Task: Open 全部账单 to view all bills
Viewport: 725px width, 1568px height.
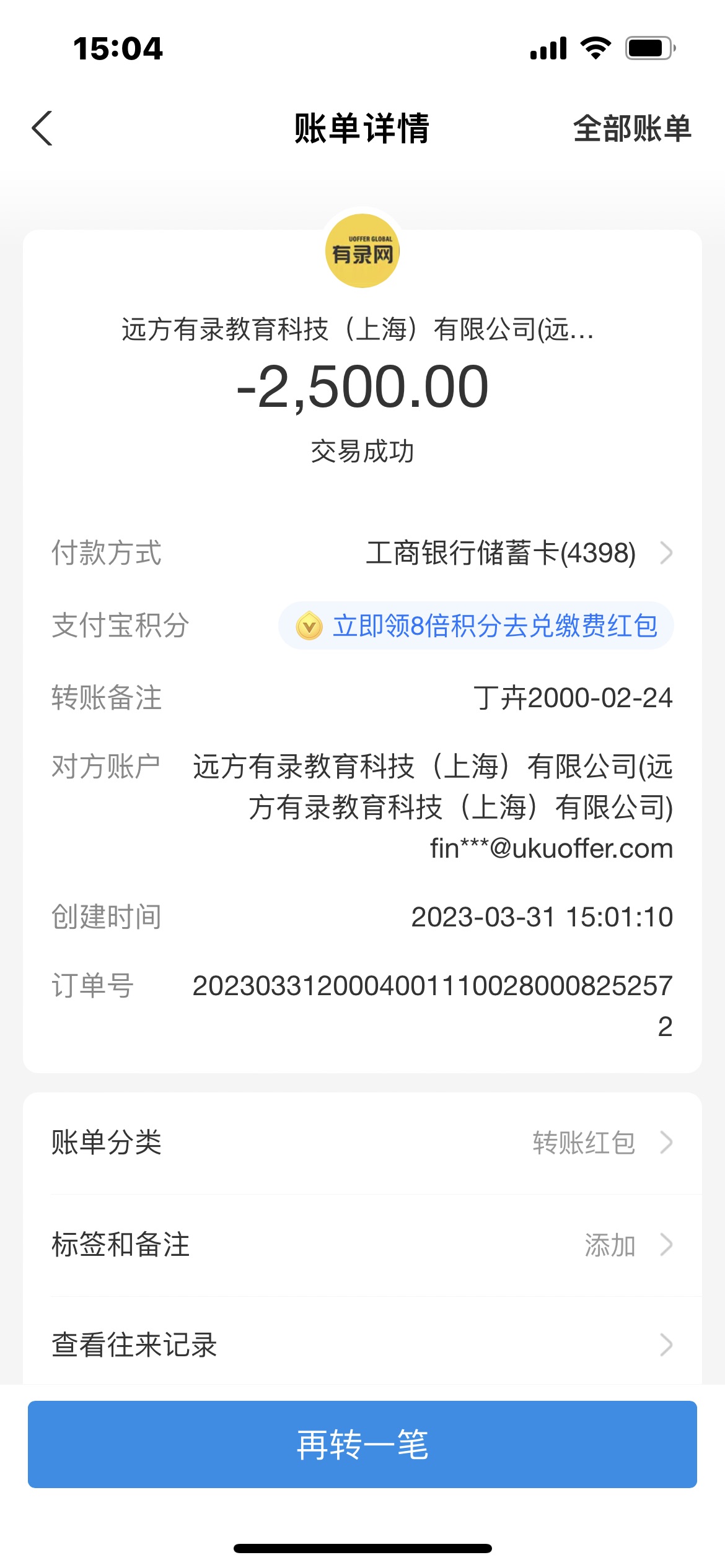Action: [x=631, y=129]
